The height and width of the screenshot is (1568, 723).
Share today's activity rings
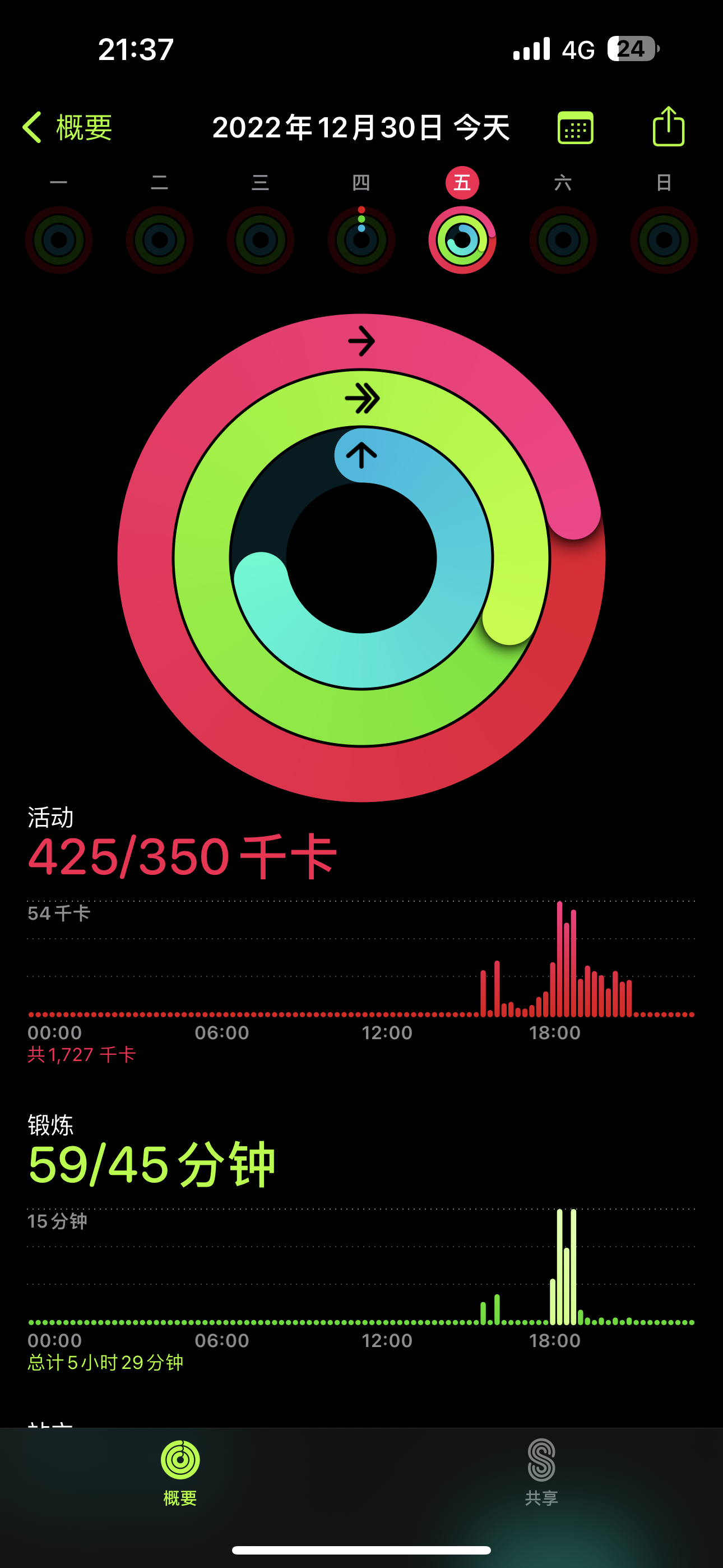pyautogui.click(x=668, y=126)
